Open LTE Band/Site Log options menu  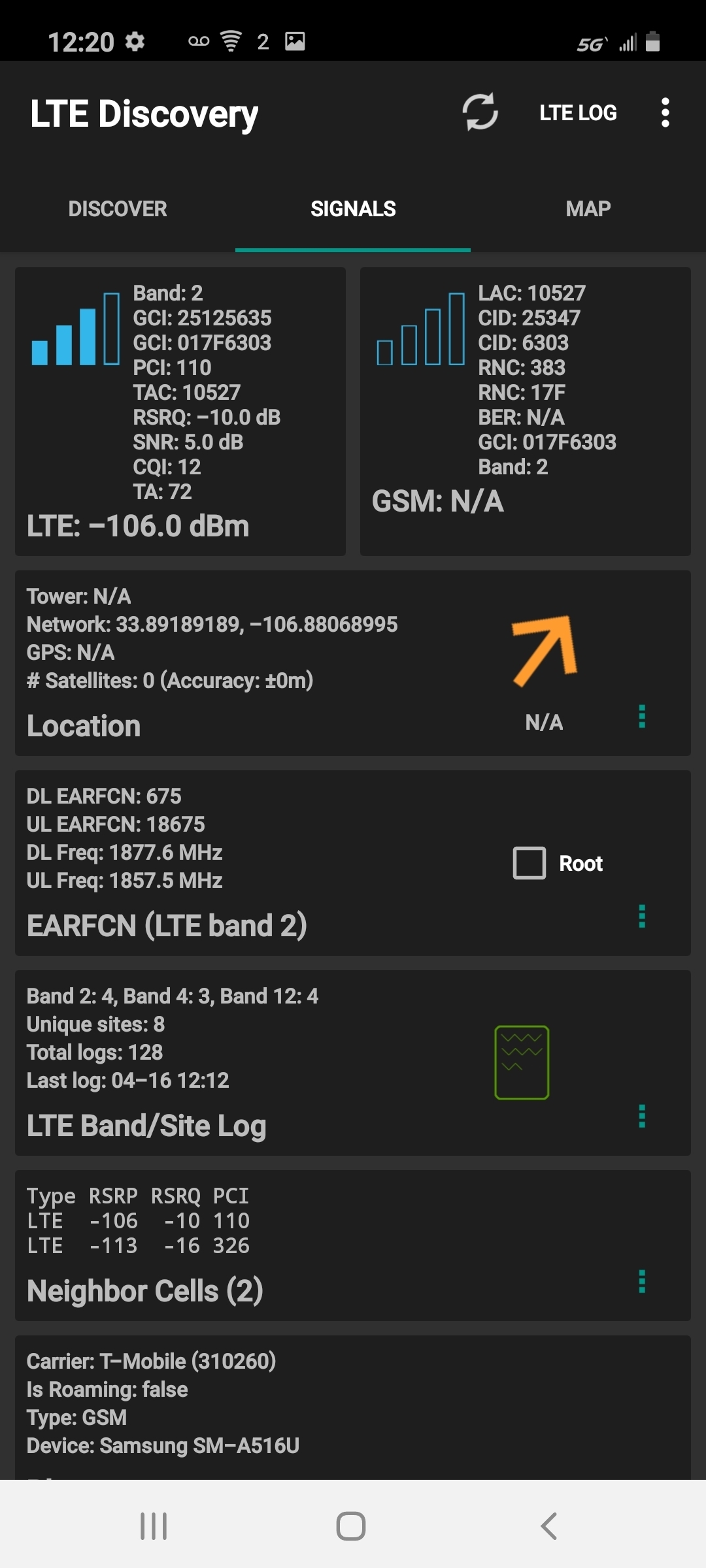(642, 1117)
